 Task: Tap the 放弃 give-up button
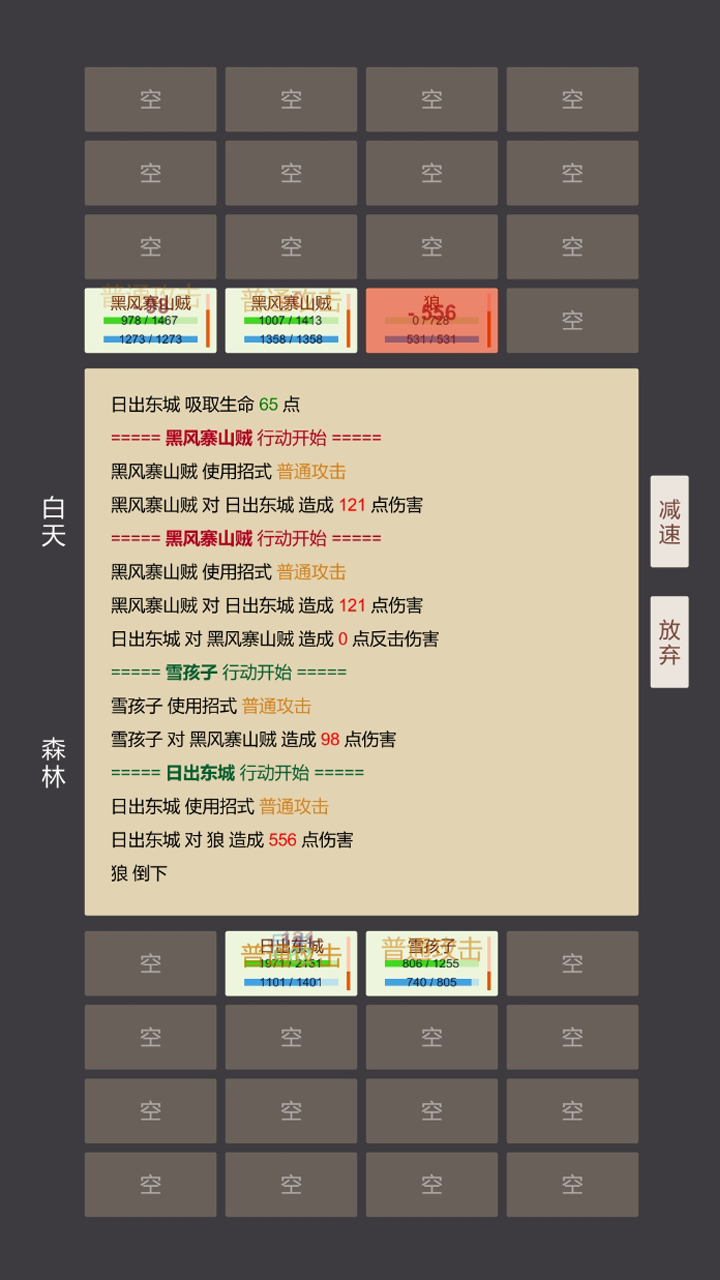669,642
